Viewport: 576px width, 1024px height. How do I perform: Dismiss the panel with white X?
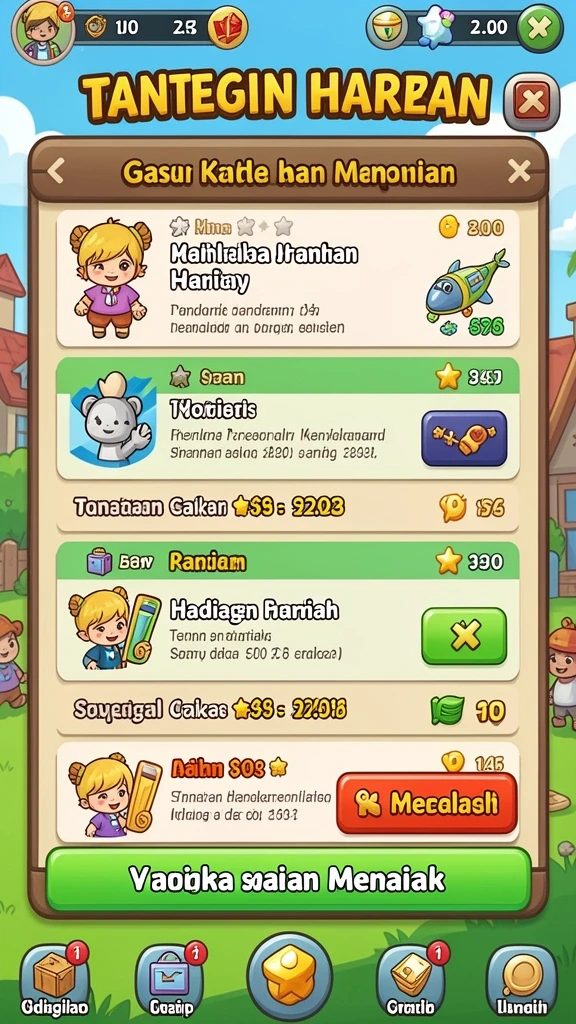pos(519,171)
